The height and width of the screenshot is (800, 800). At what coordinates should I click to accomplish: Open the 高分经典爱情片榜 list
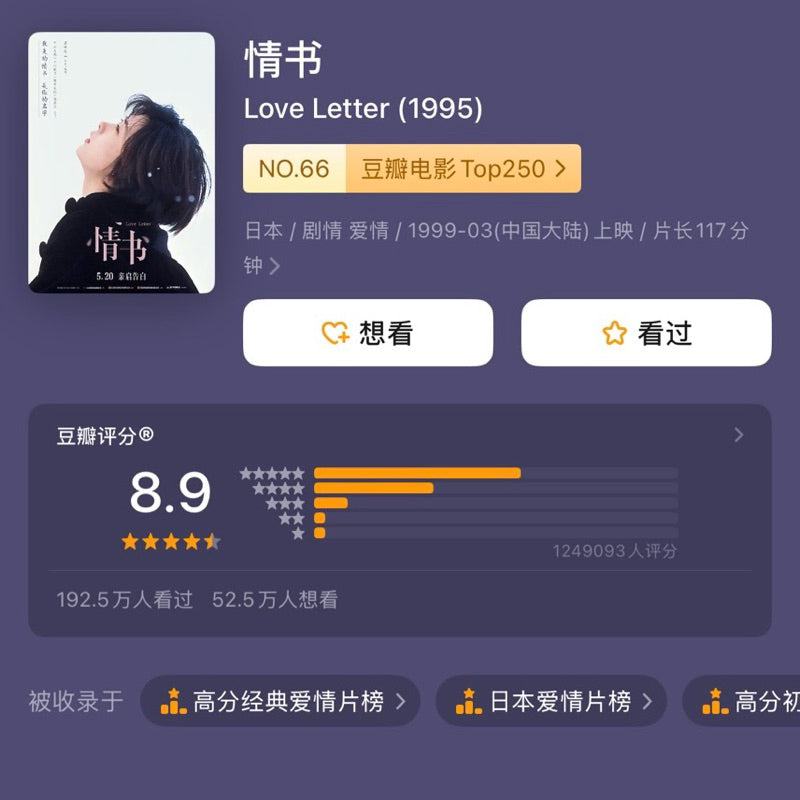click(x=279, y=701)
